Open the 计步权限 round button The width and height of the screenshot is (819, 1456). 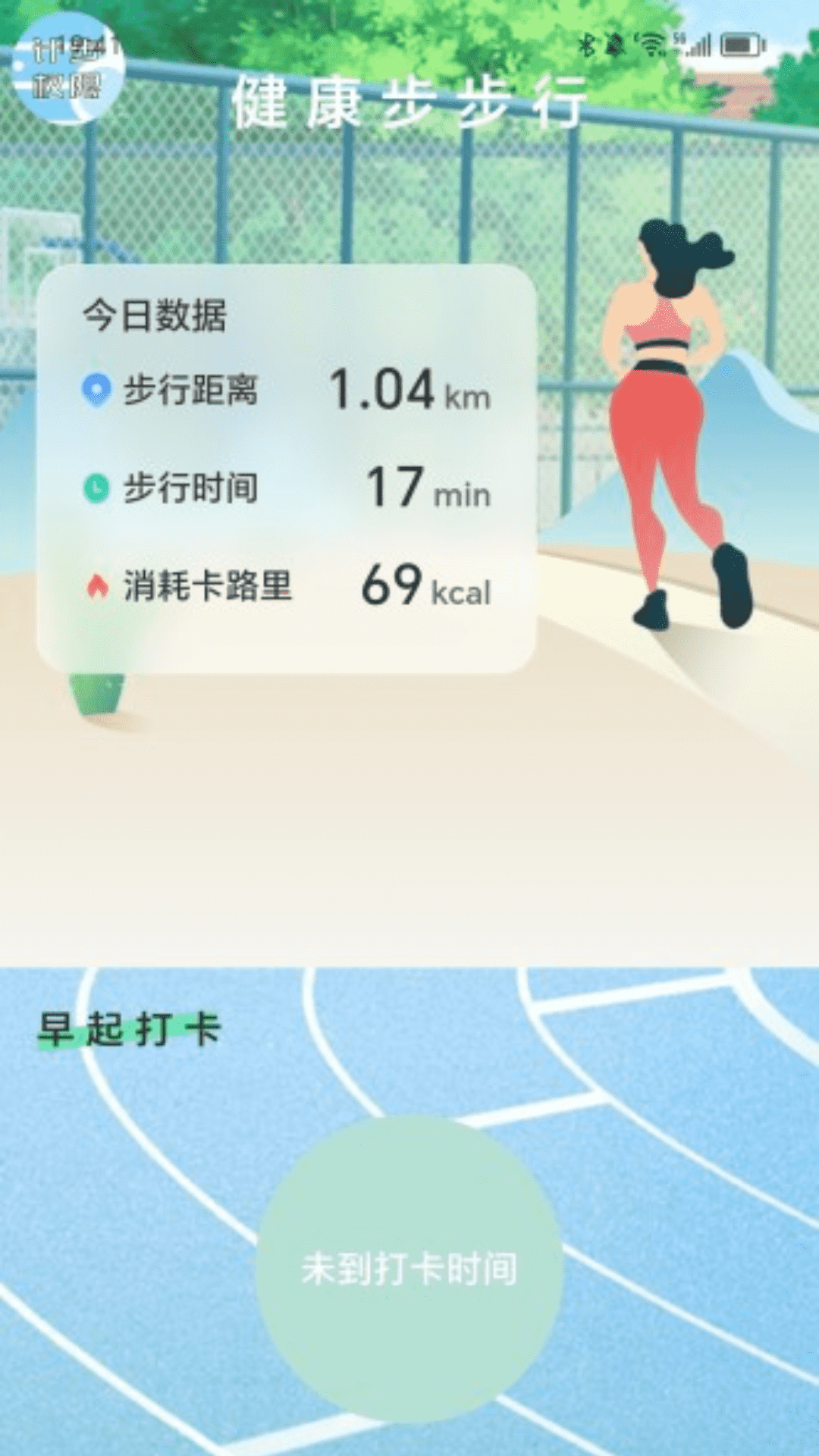[x=68, y=68]
